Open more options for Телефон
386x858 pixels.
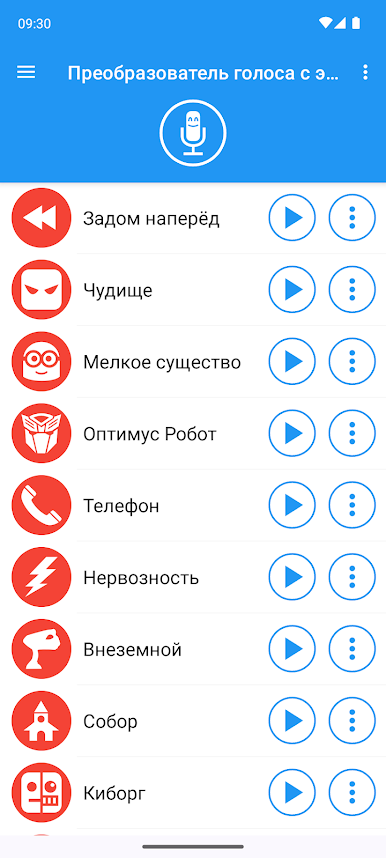click(x=352, y=505)
